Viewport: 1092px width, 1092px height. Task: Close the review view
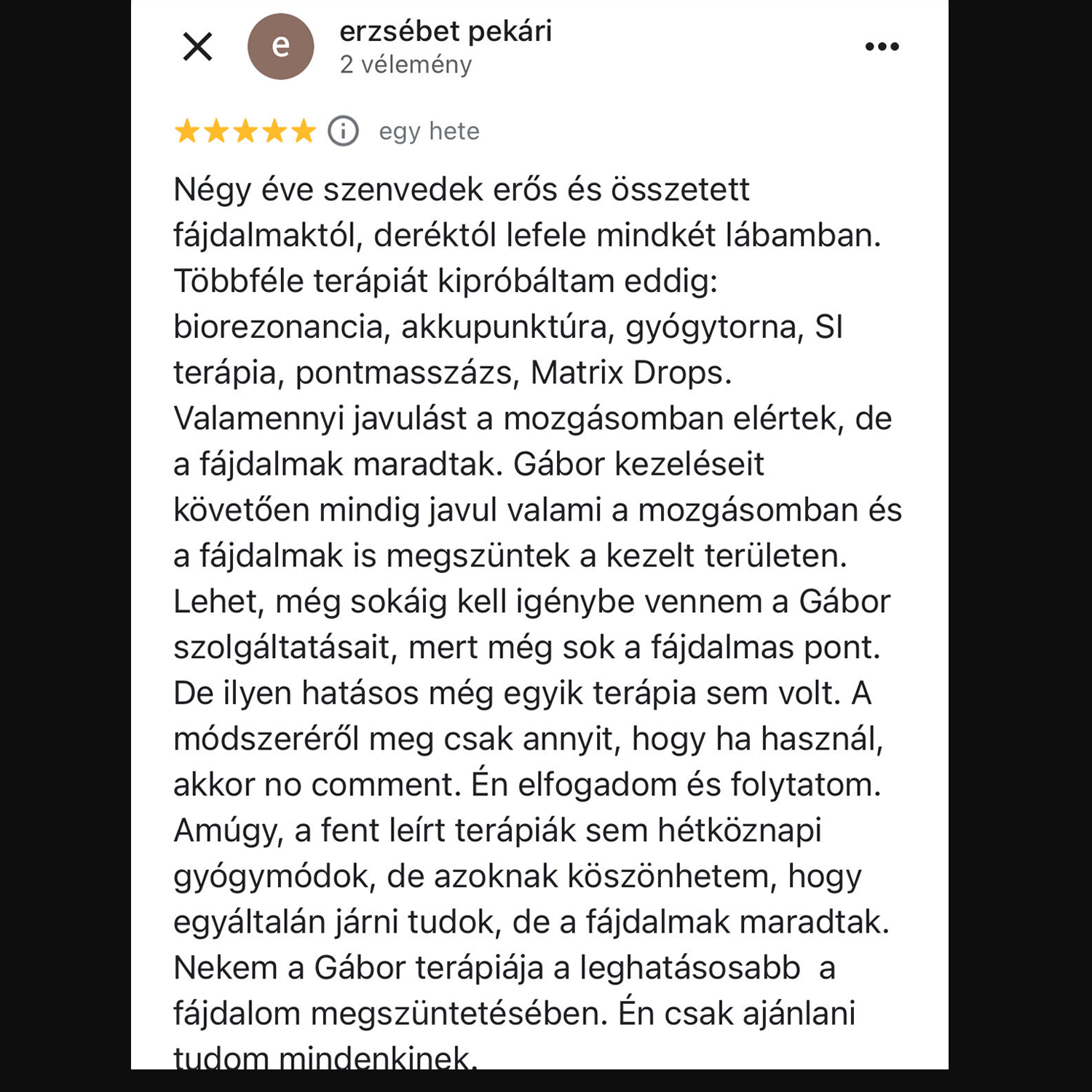coord(197,47)
